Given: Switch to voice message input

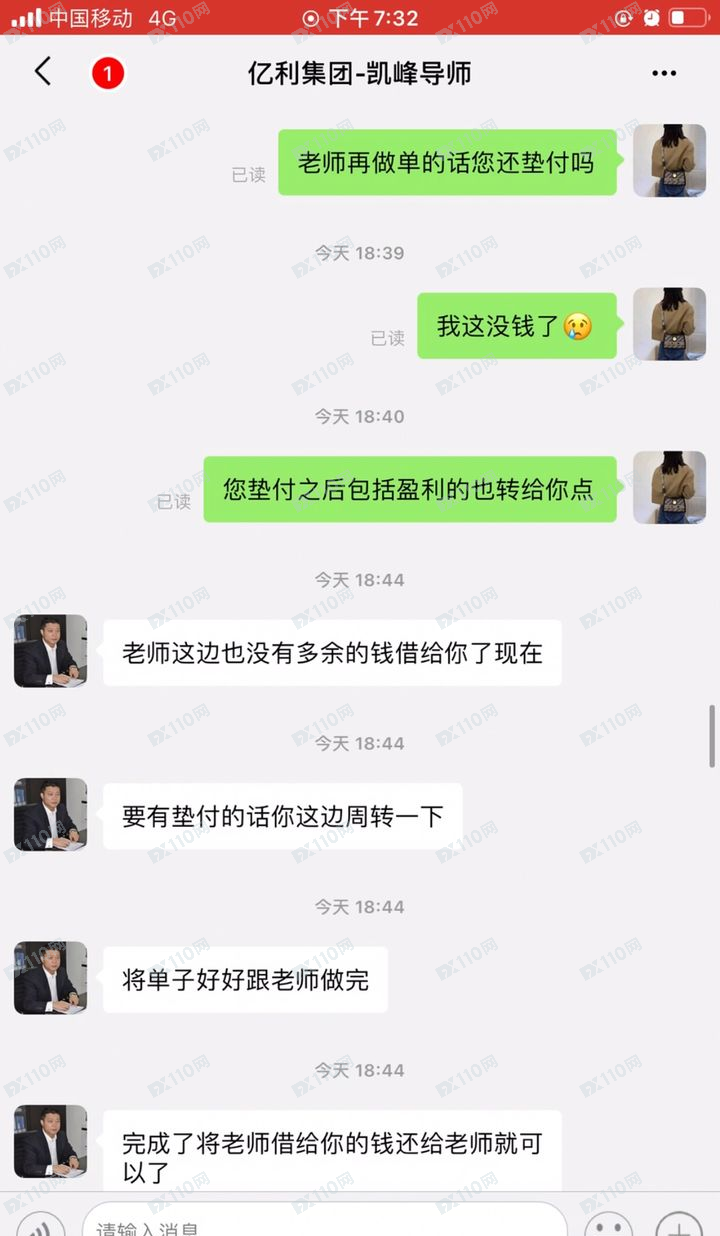Looking at the screenshot, I should click(40, 1226).
